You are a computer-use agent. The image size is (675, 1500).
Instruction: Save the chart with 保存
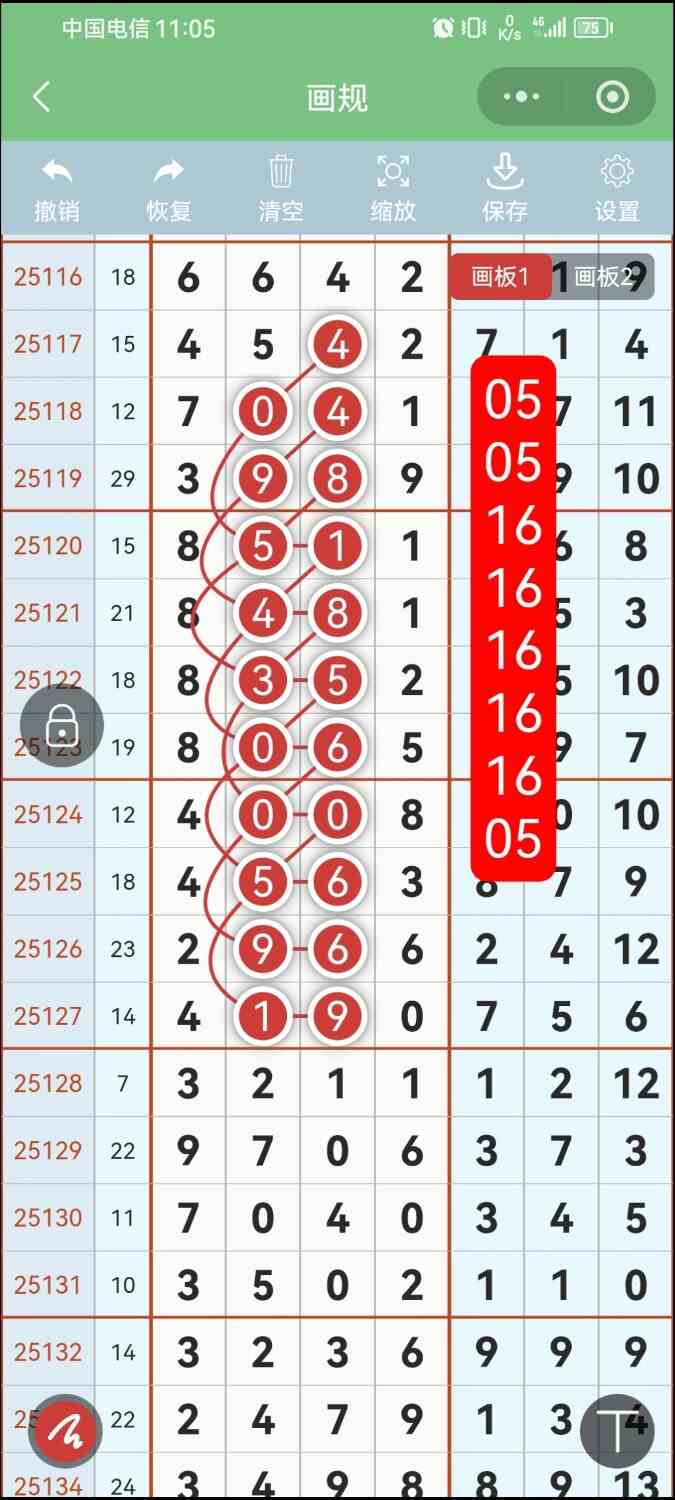tap(505, 188)
